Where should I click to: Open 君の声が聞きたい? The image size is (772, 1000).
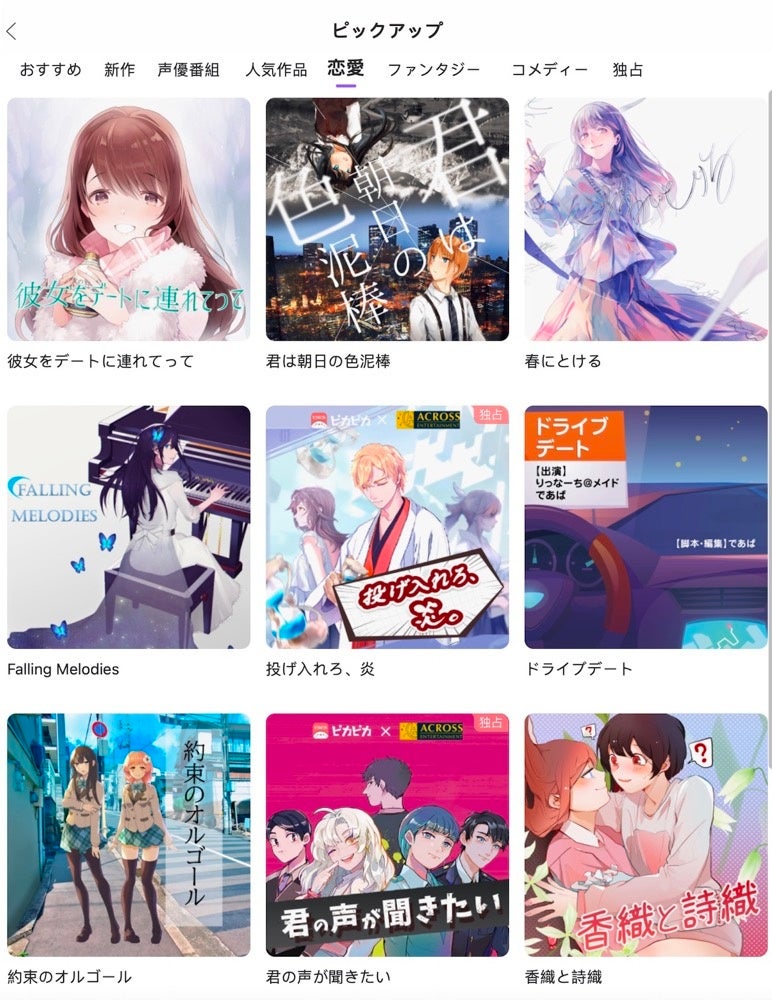pos(387,835)
